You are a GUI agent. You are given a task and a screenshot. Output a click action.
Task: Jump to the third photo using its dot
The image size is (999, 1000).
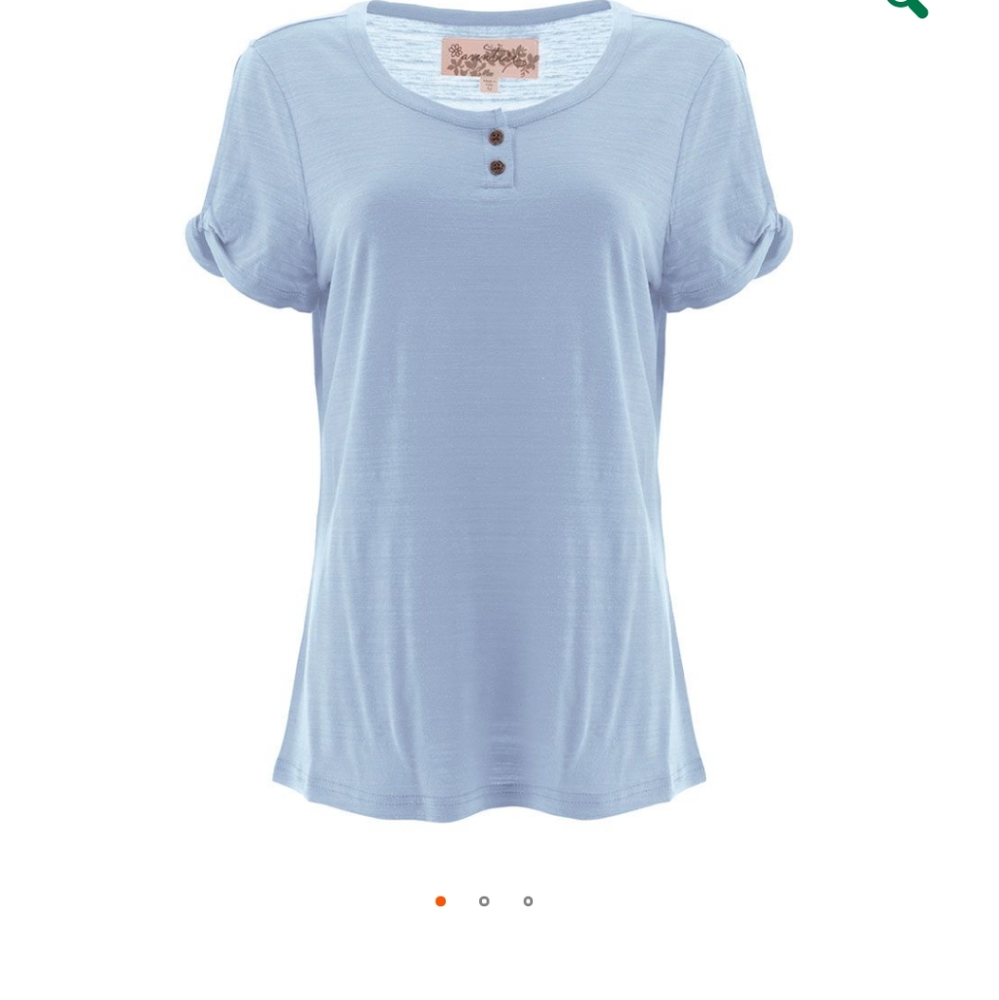tap(528, 901)
